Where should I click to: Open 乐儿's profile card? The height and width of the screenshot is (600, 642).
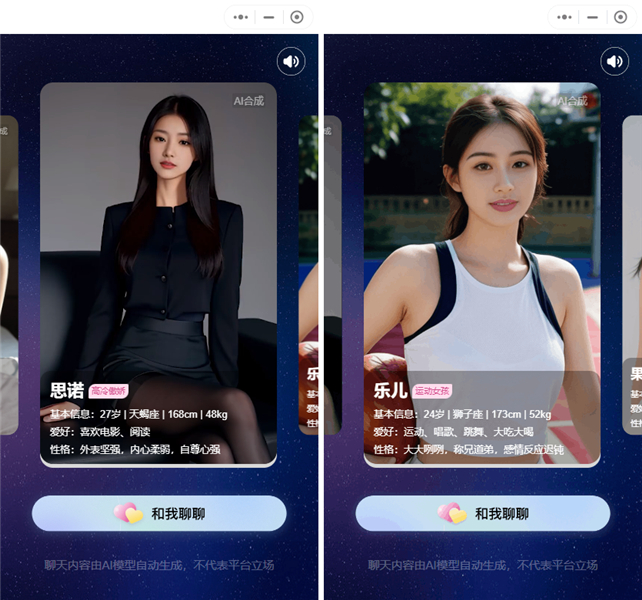coord(481,274)
